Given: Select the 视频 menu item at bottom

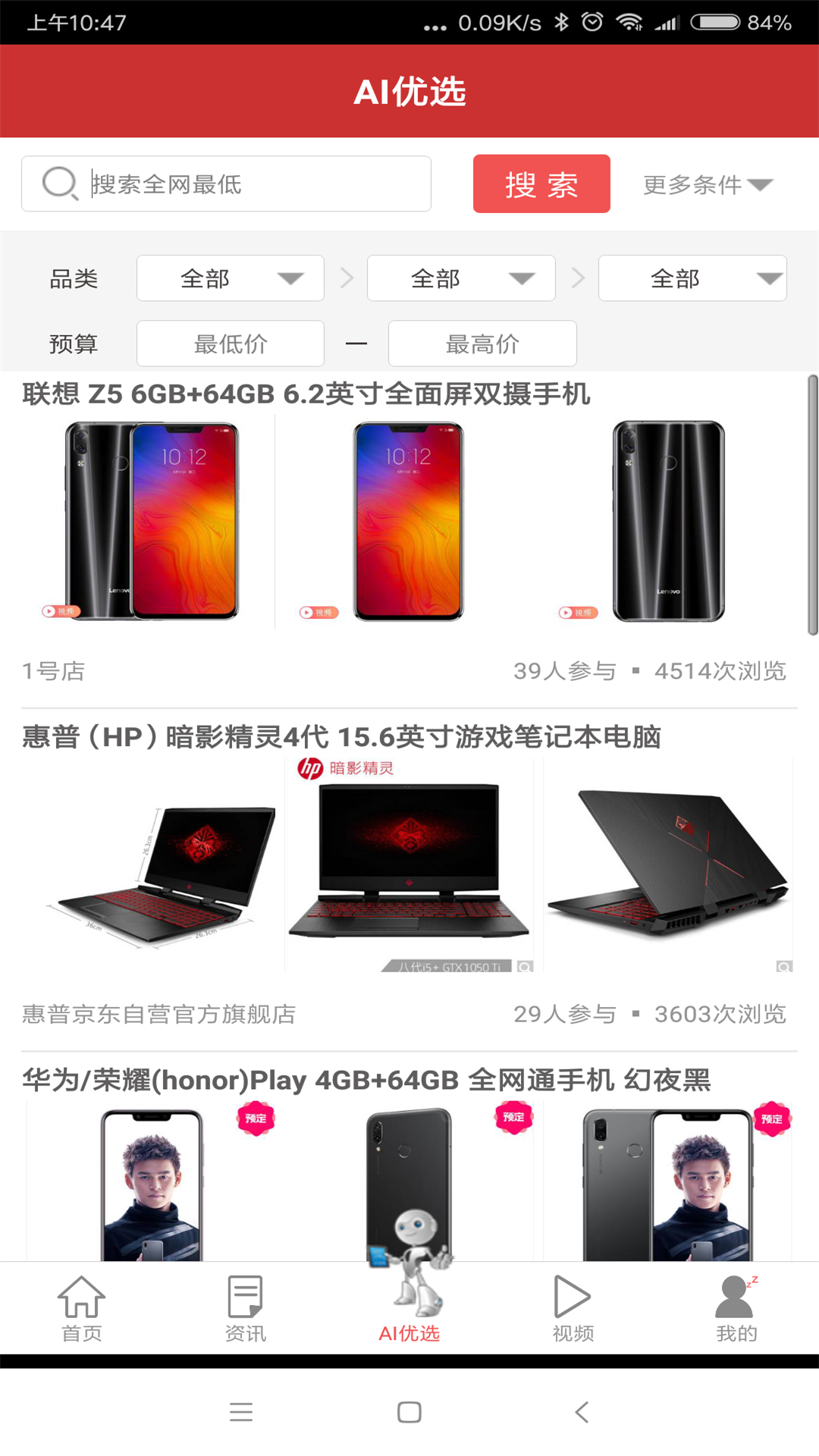Looking at the screenshot, I should [x=573, y=1334].
